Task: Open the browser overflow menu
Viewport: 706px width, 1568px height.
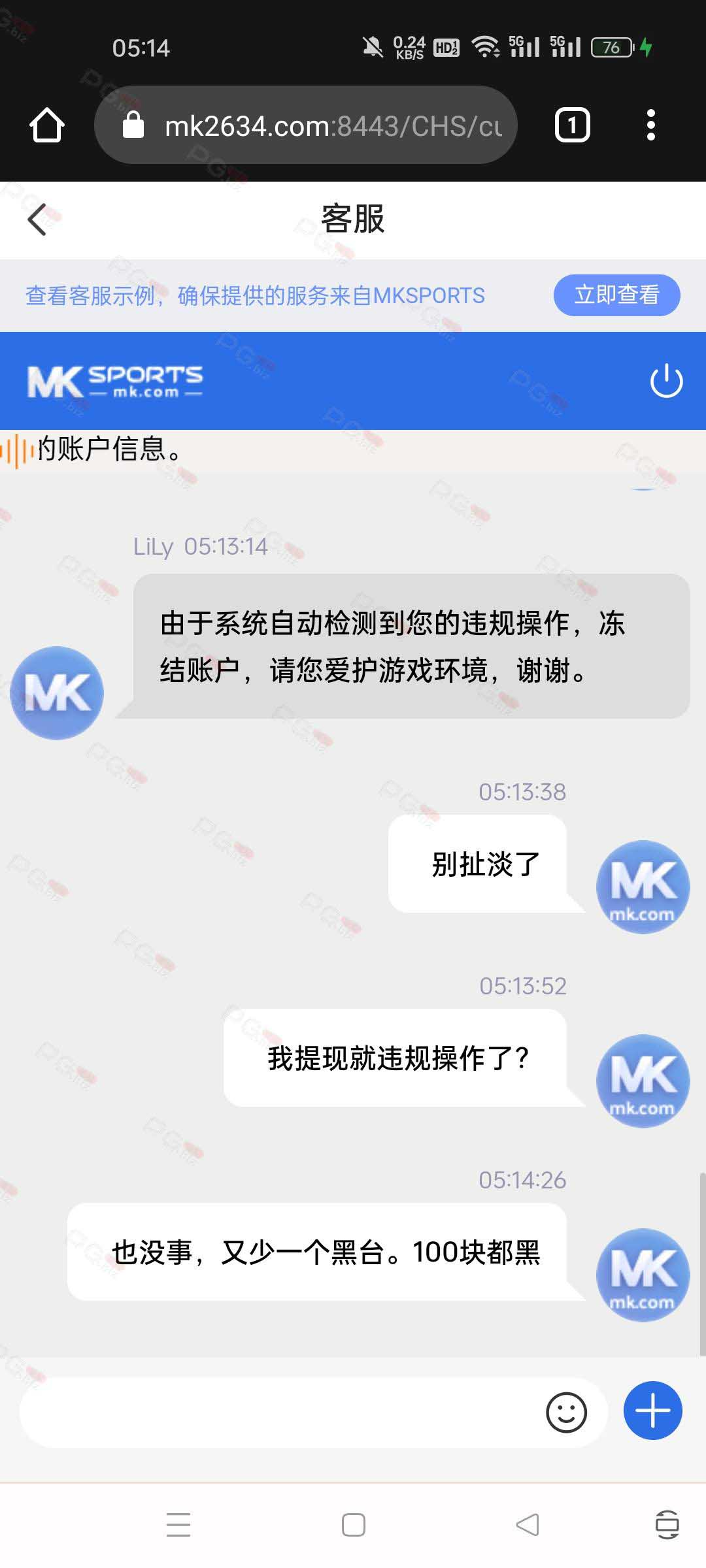Action: point(650,125)
